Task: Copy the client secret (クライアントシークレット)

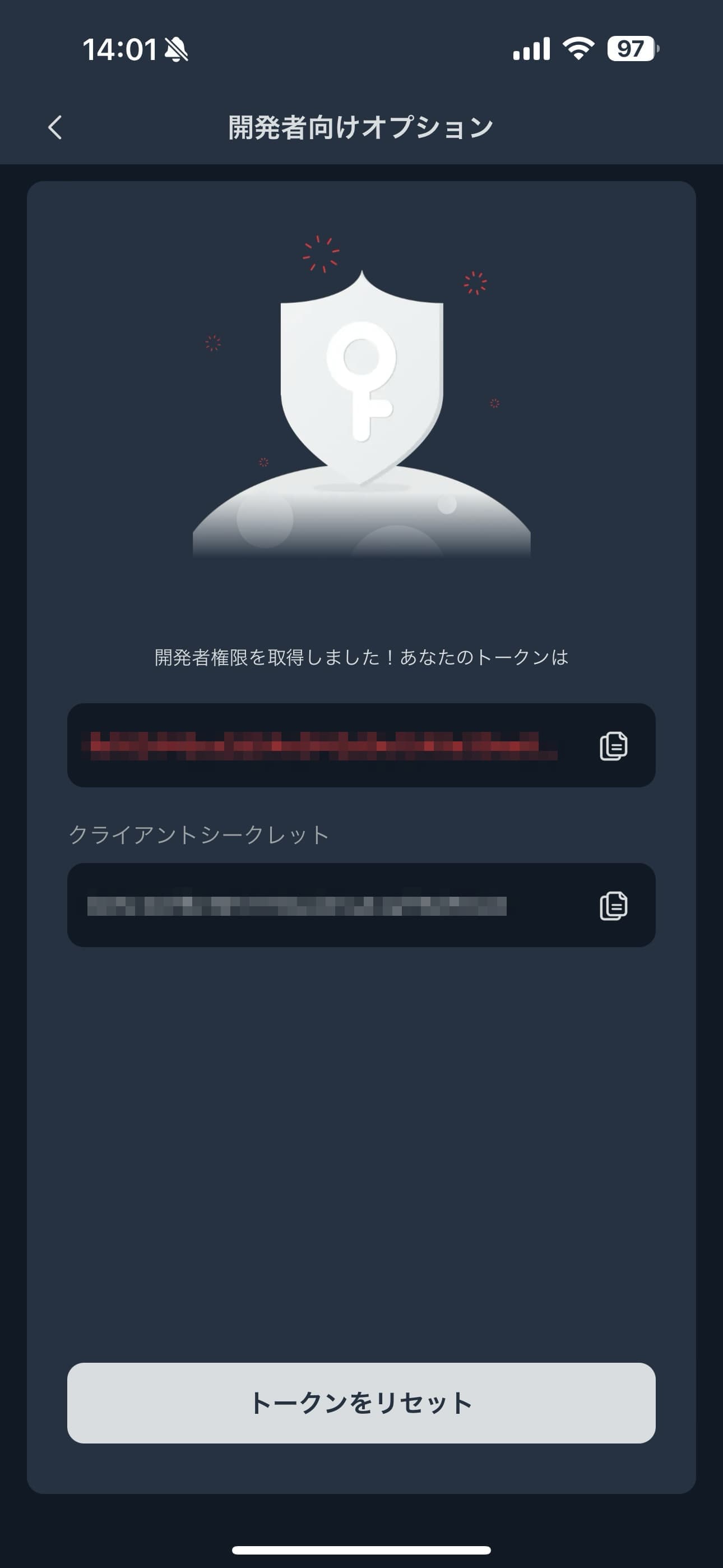Action: pos(613,906)
